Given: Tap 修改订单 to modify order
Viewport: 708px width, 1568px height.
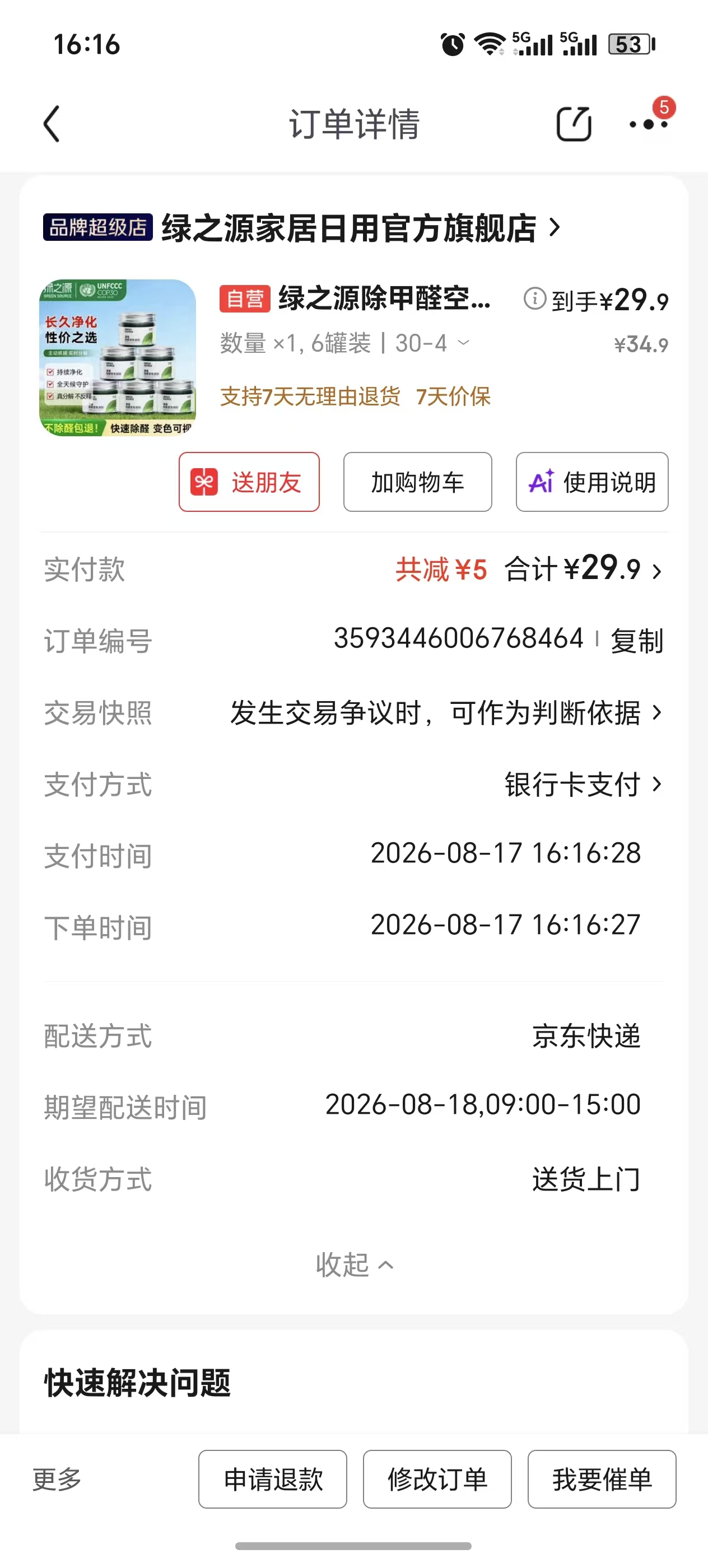Looking at the screenshot, I should 437,1479.
